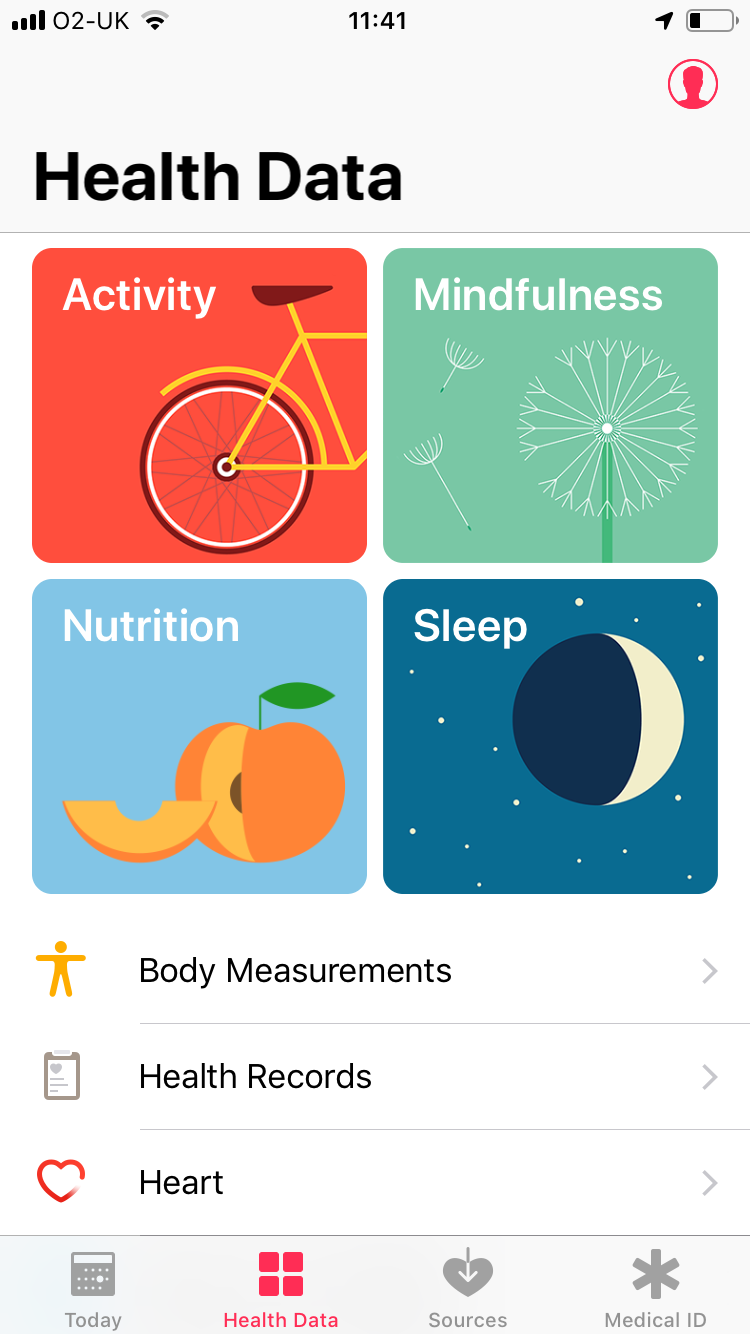Open the Heart row
Image resolution: width=750 pixels, height=1334 pixels.
[x=375, y=1183]
